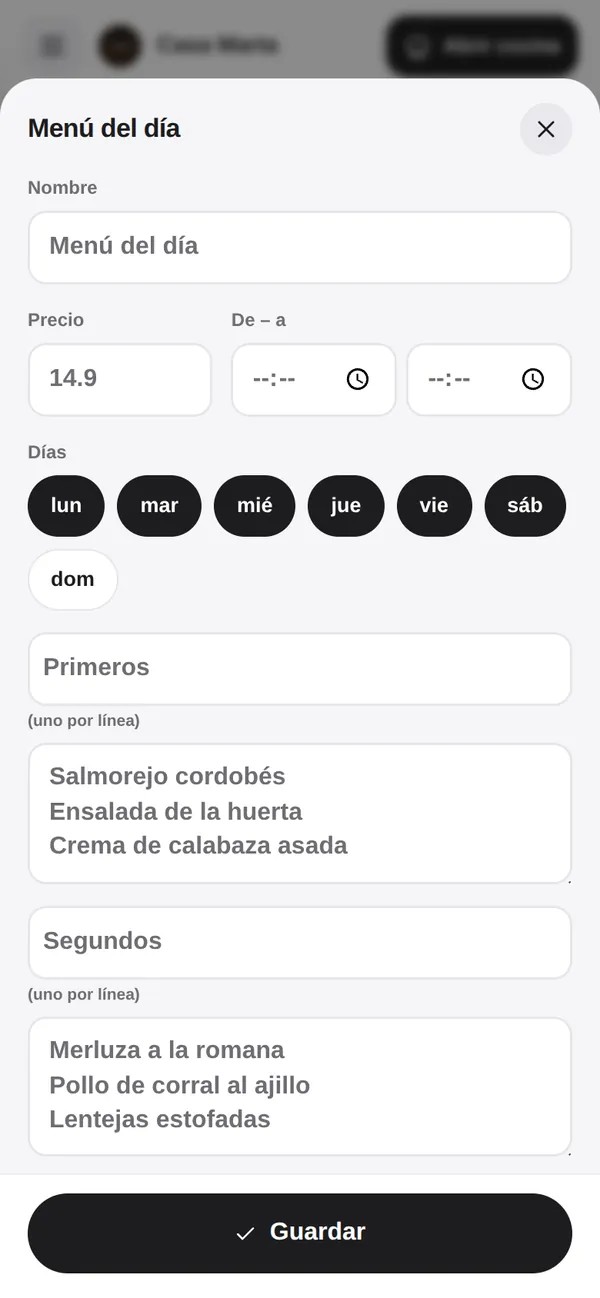The image size is (600, 1298).
Task: Enable the dom day chip
Action: pyautogui.click(x=73, y=579)
